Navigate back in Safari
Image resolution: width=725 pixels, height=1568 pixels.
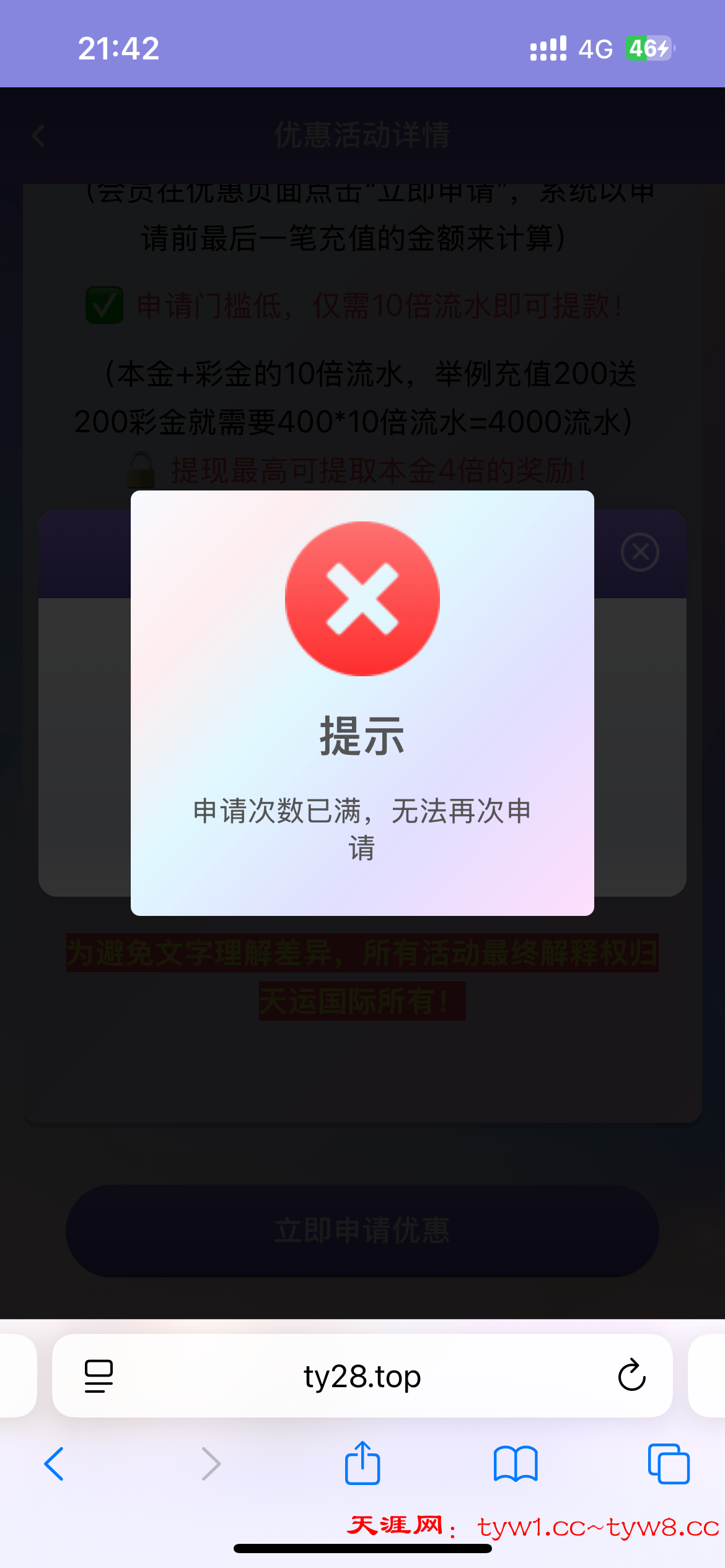click(55, 1464)
